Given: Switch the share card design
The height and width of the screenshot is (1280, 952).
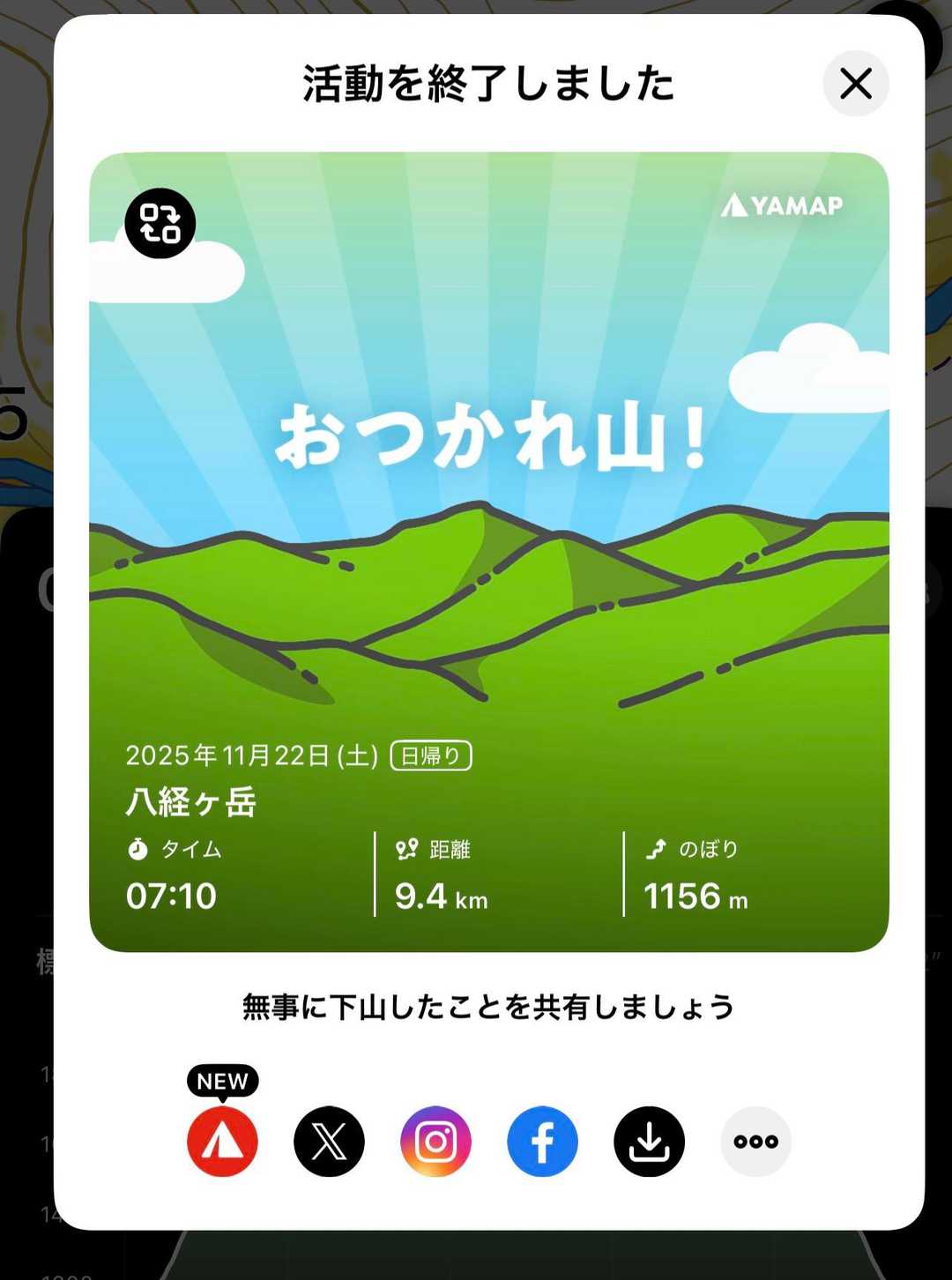Looking at the screenshot, I should [160, 223].
